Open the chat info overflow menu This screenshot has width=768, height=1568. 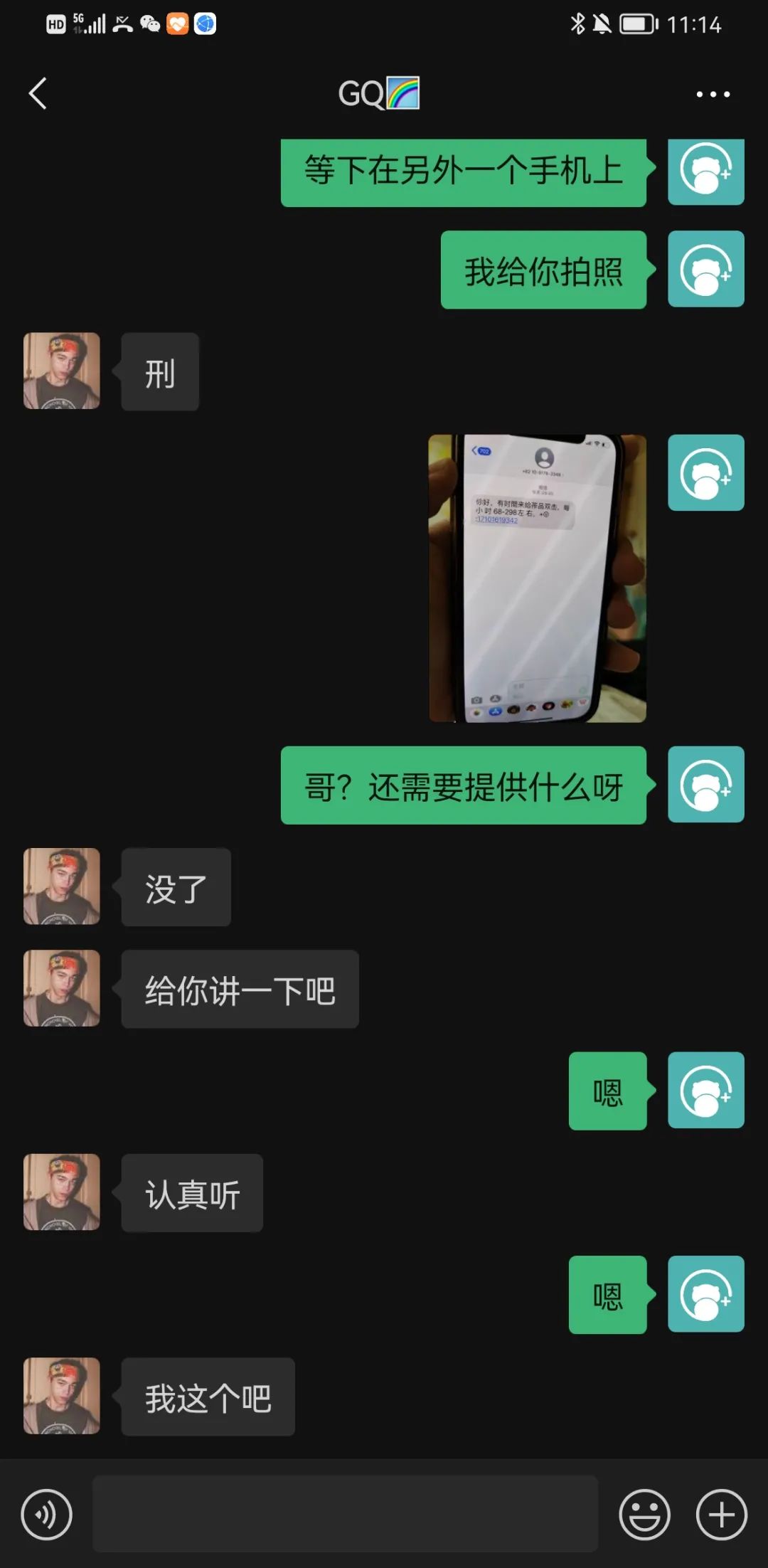(x=713, y=94)
